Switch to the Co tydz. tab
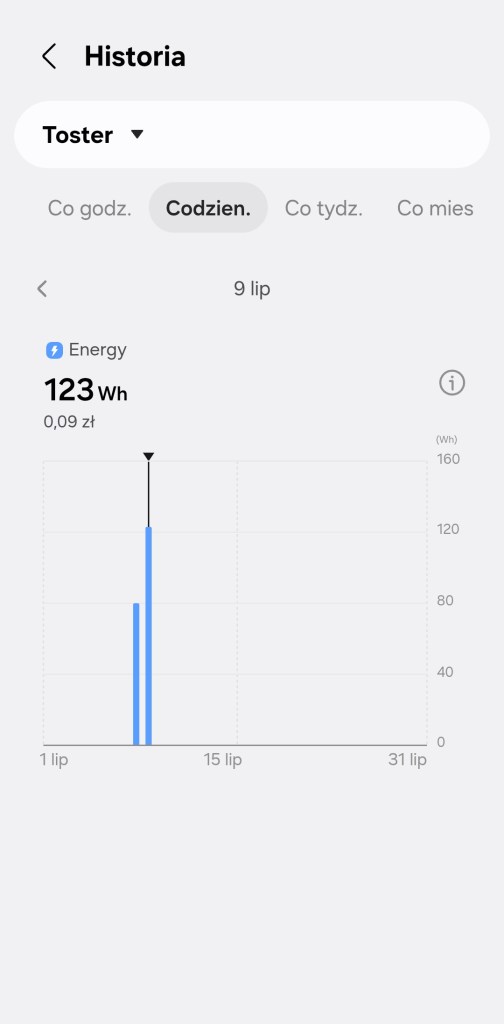The width and height of the screenshot is (504, 1024). point(324,208)
